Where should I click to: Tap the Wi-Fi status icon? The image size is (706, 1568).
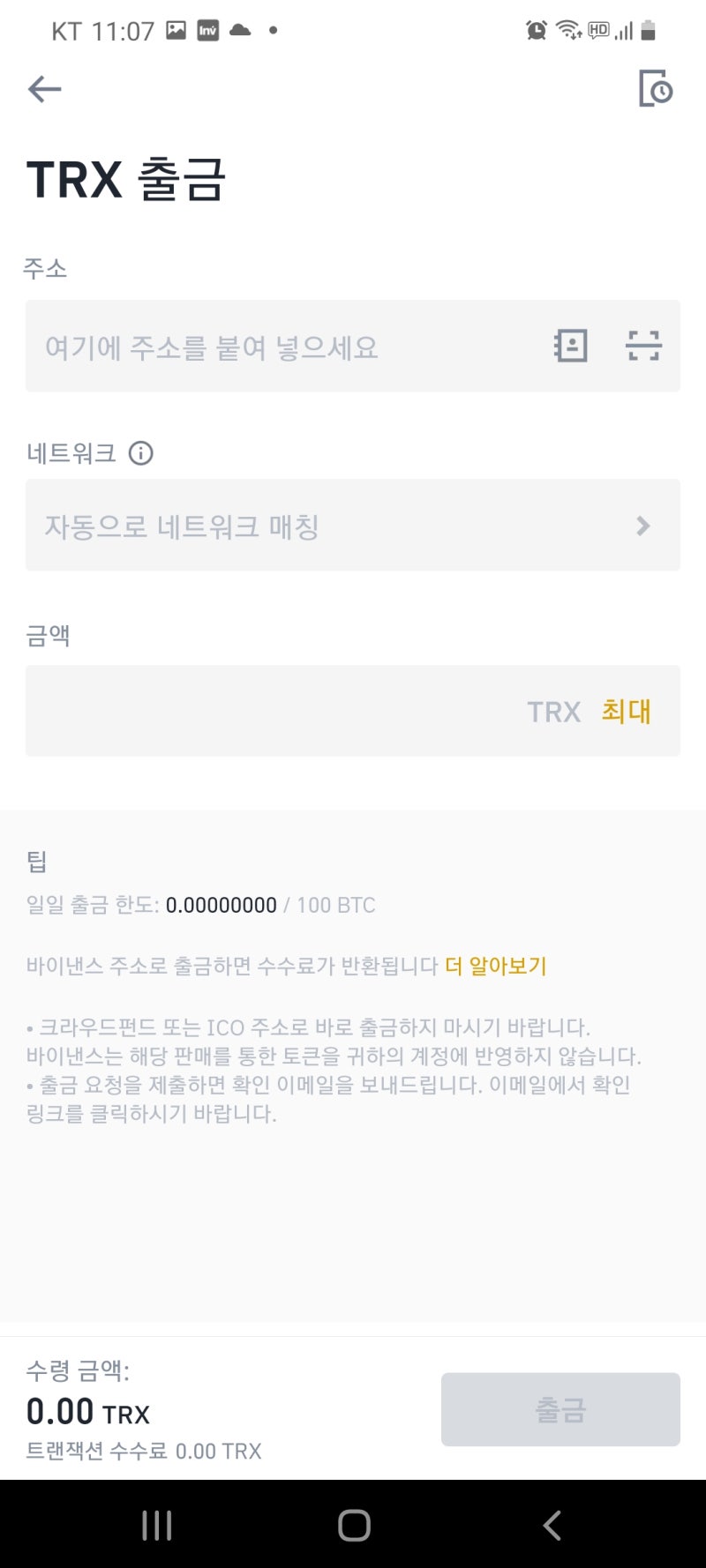click(566, 29)
